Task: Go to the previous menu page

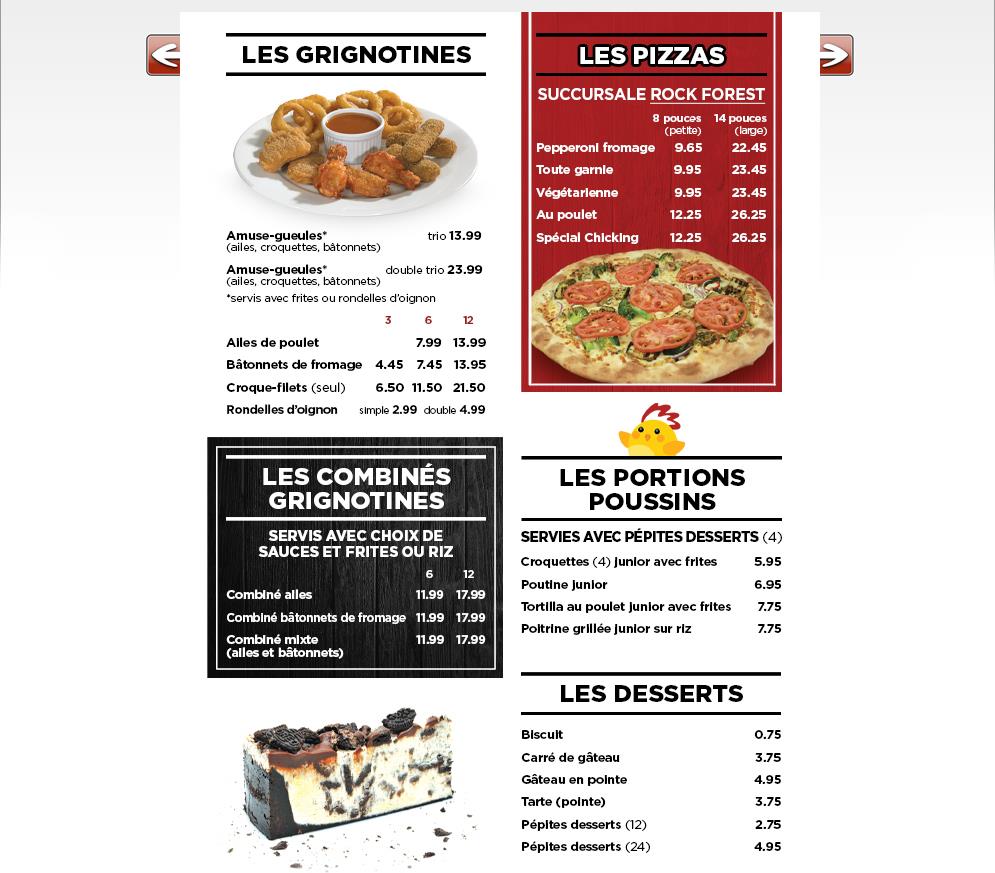Action: (163, 55)
